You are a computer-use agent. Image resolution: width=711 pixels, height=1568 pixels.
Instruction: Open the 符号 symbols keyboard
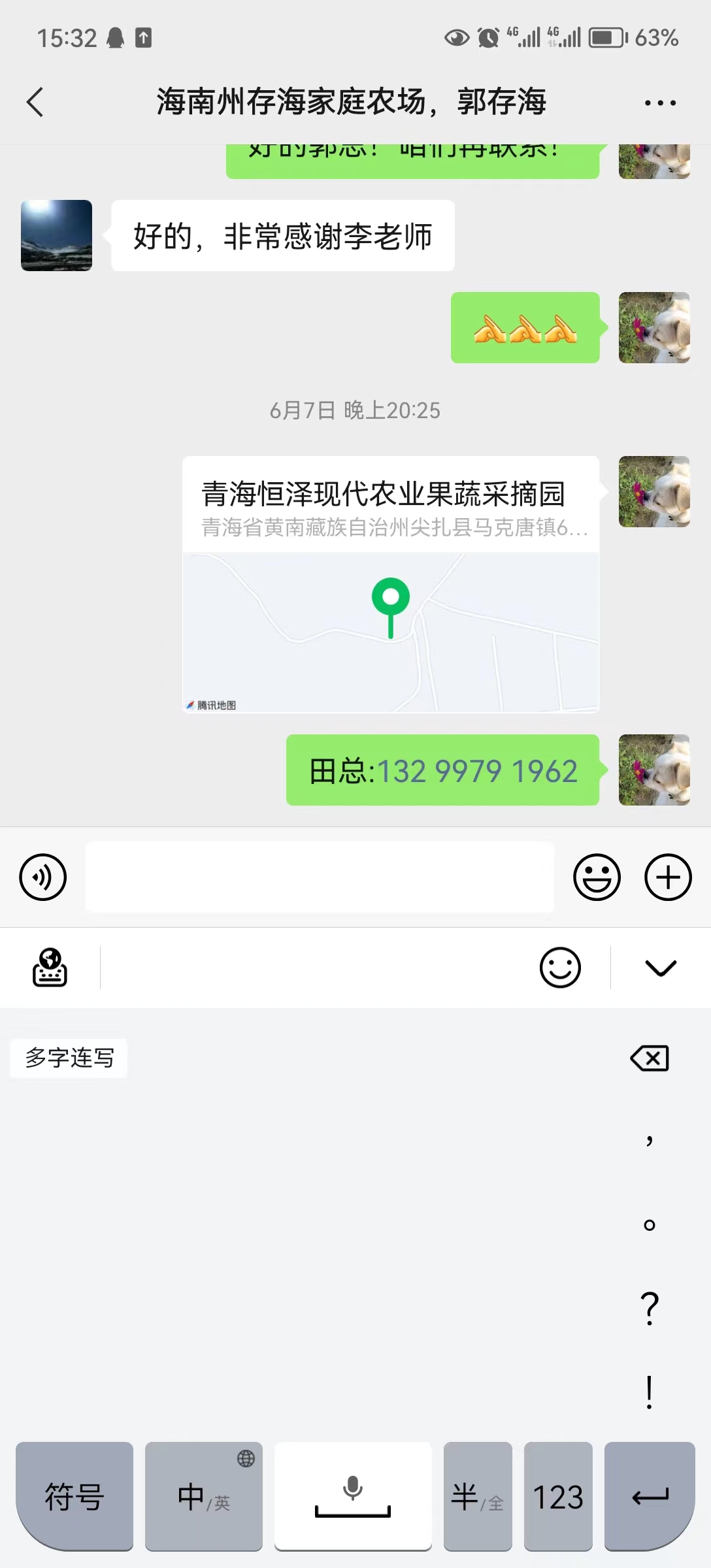pyautogui.click(x=74, y=1496)
